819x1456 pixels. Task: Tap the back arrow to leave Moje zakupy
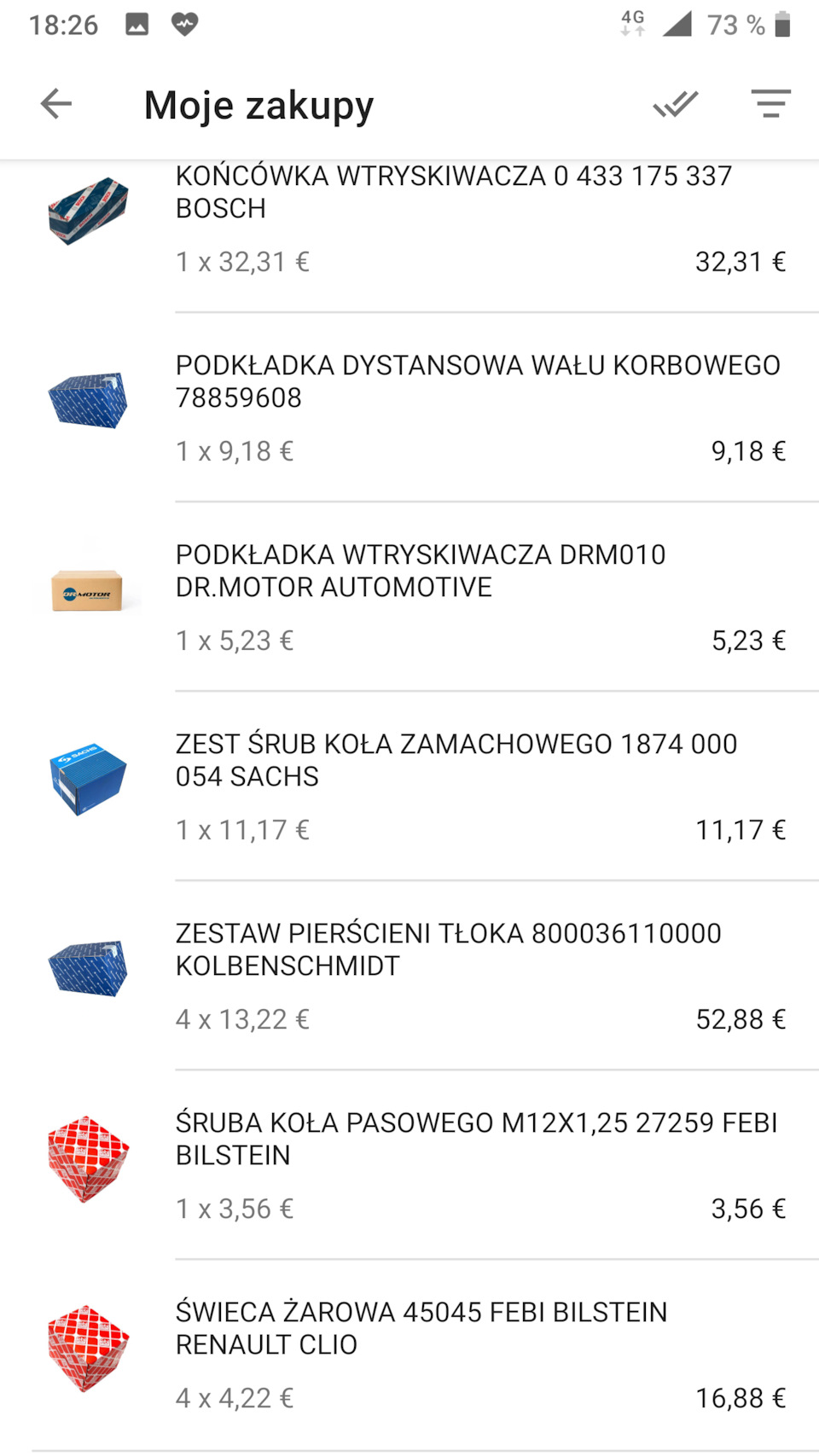click(55, 104)
